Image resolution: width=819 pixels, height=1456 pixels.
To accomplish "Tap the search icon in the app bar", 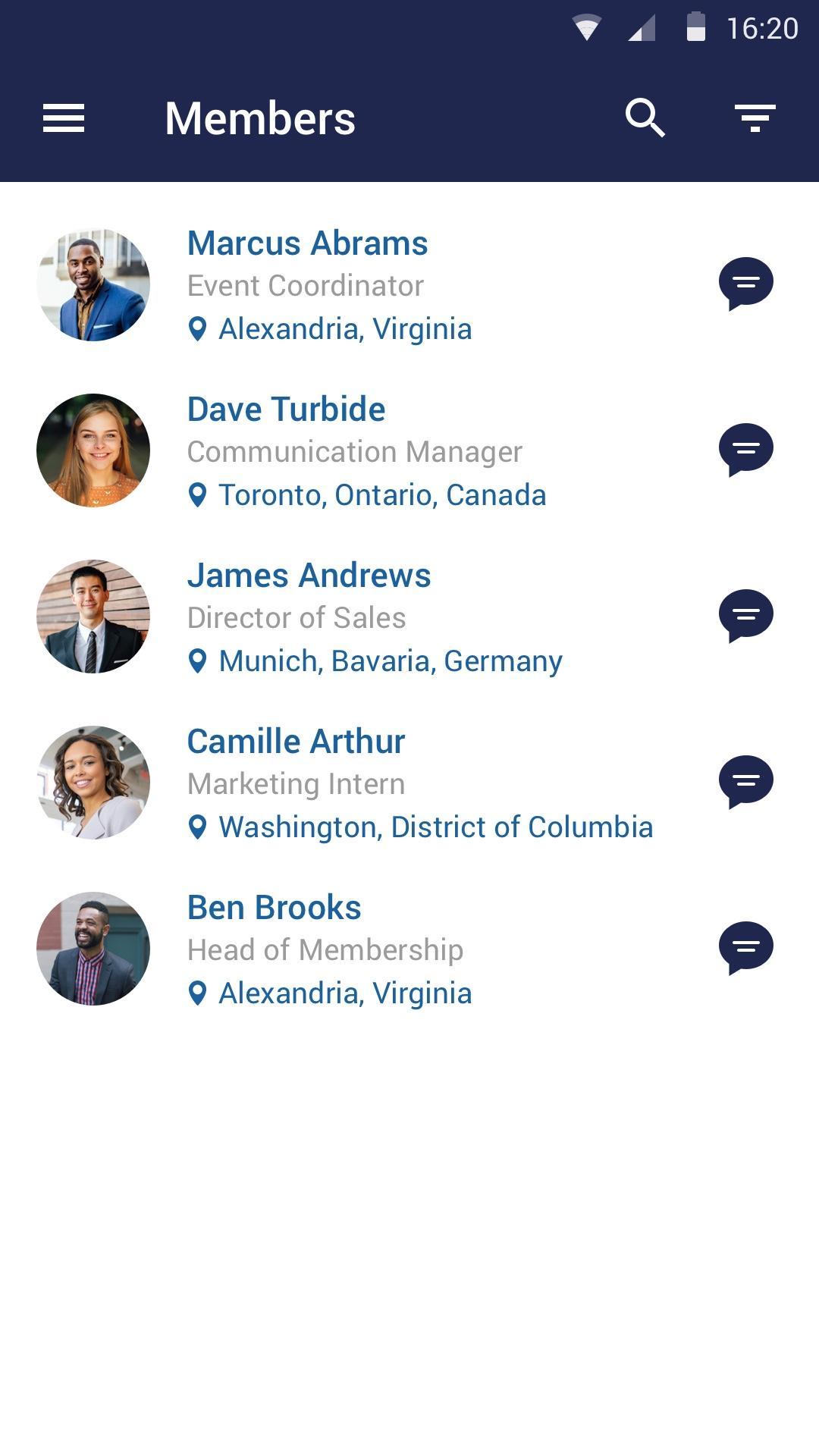I will point(645,118).
